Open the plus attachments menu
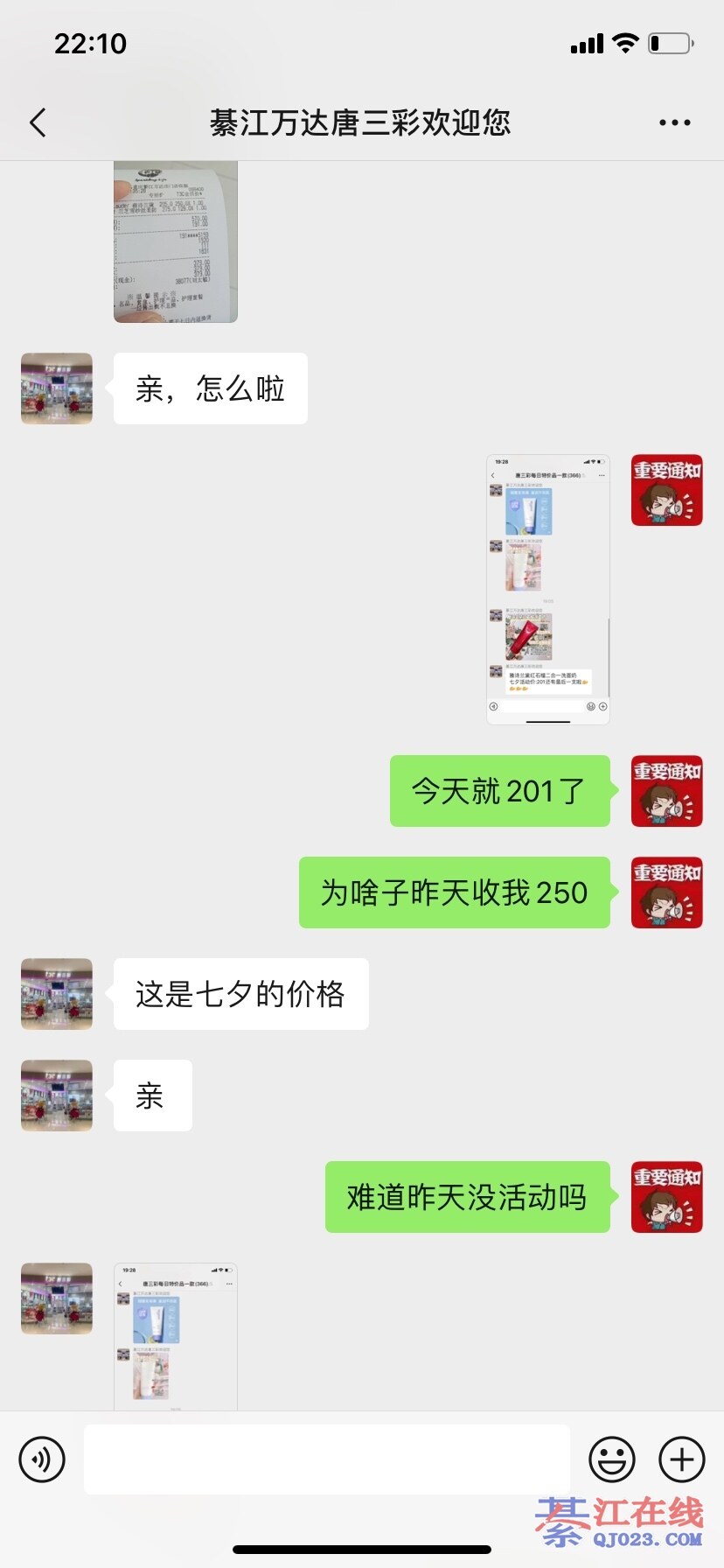Image resolution: width=724 pixels, height=1568 pixels. click(x=681, y=1459)
